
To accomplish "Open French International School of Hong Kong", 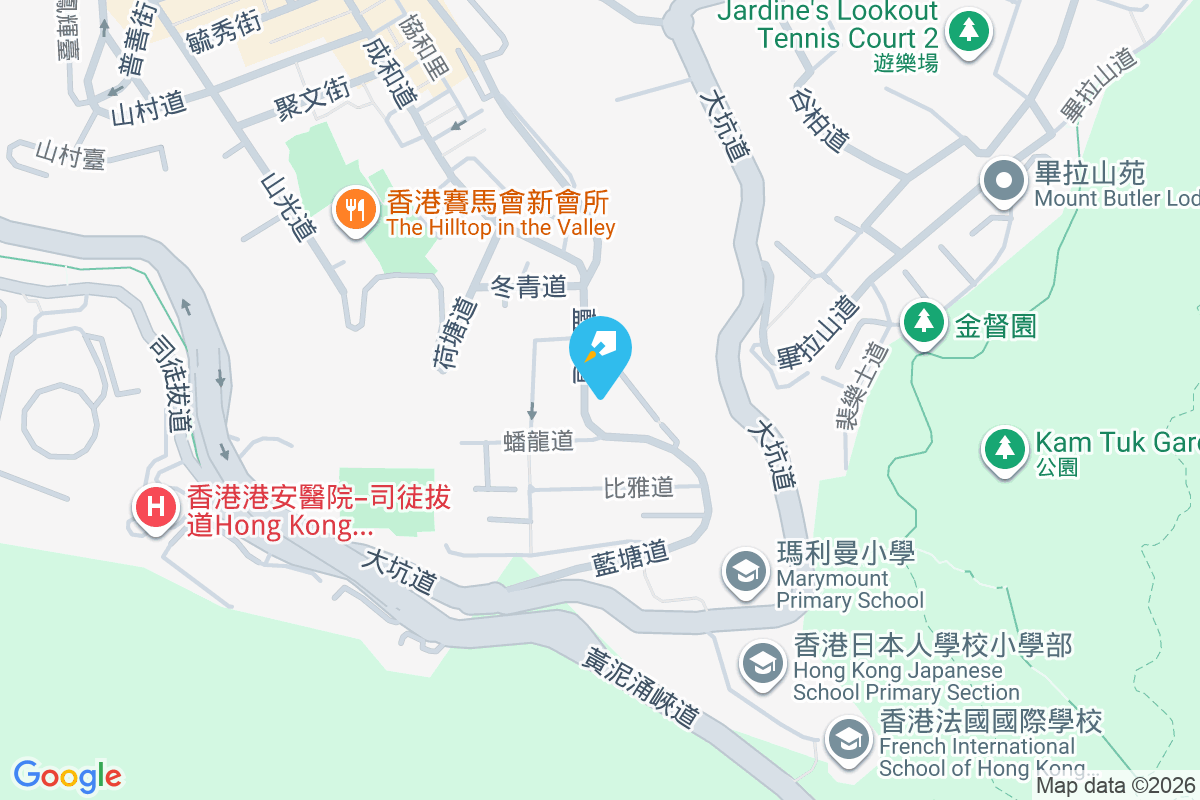I will [849, 741].
